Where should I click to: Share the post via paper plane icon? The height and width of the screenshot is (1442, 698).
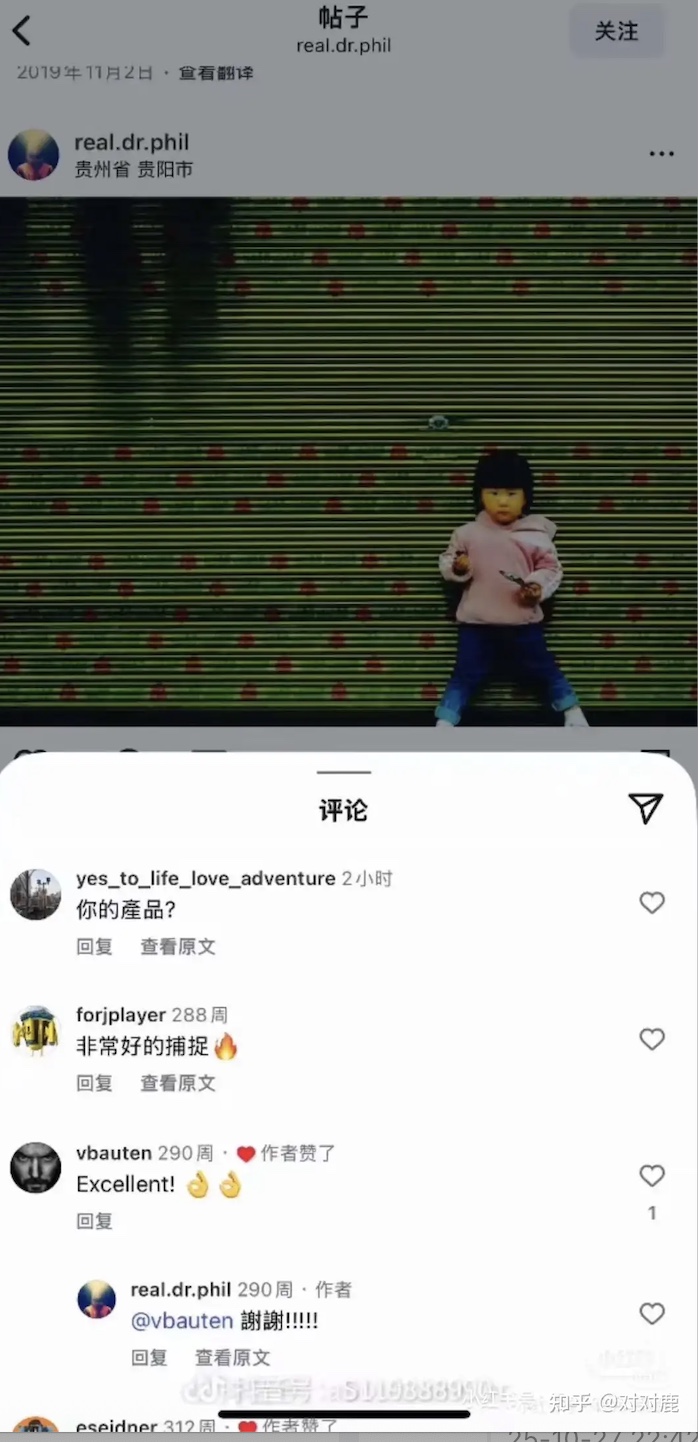click(x=645, y=808)
